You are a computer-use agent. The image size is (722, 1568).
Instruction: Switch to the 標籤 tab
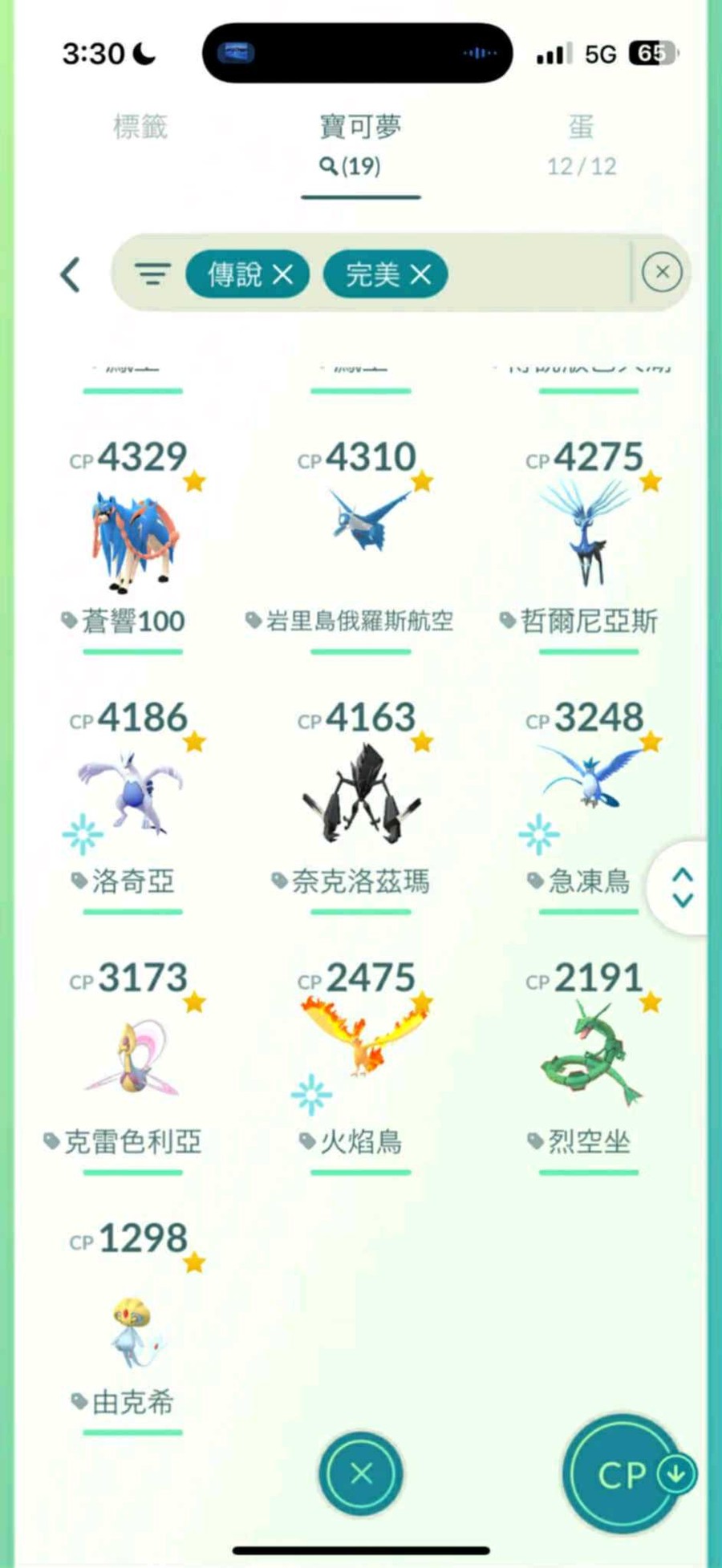point(140,127)
